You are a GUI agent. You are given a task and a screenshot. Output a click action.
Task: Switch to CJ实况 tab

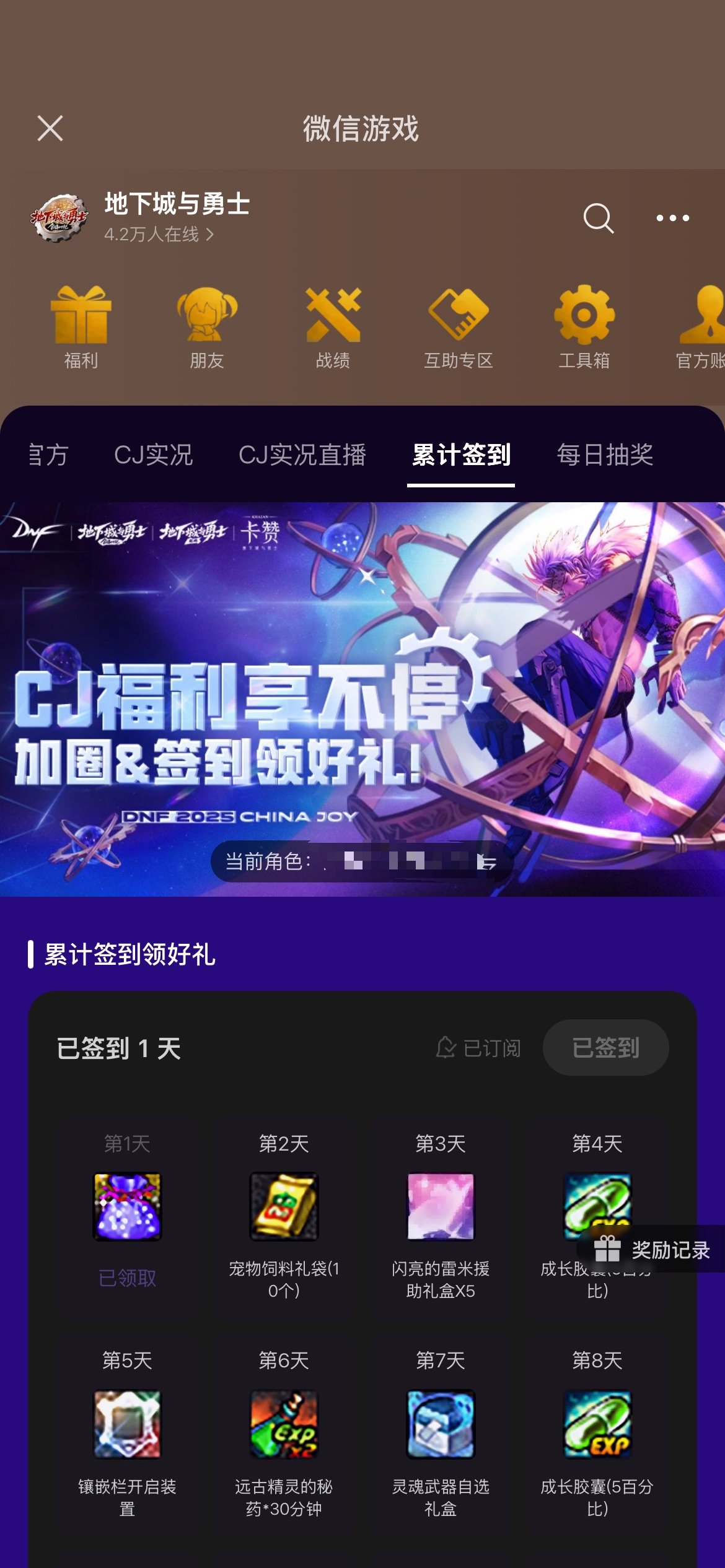154,455
